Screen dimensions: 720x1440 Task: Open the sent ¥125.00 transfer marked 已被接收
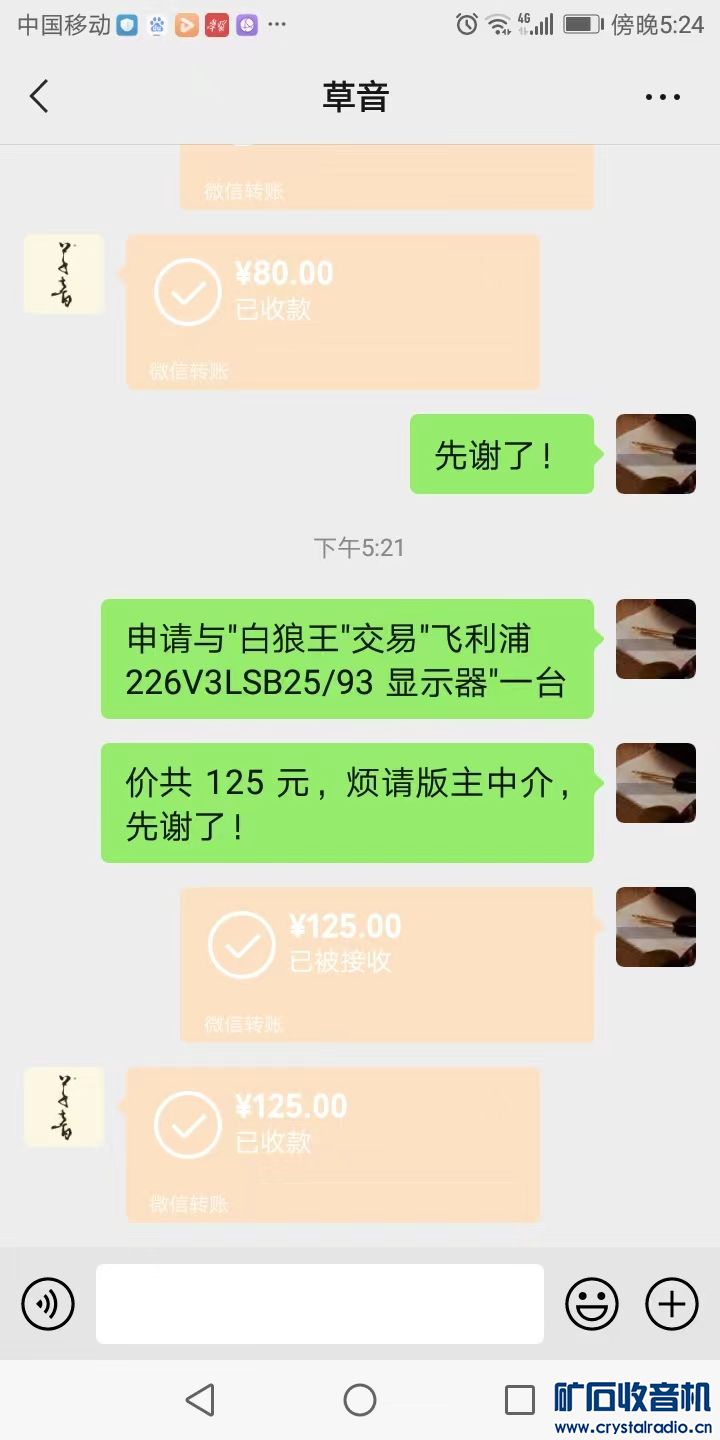pos(386,964)
